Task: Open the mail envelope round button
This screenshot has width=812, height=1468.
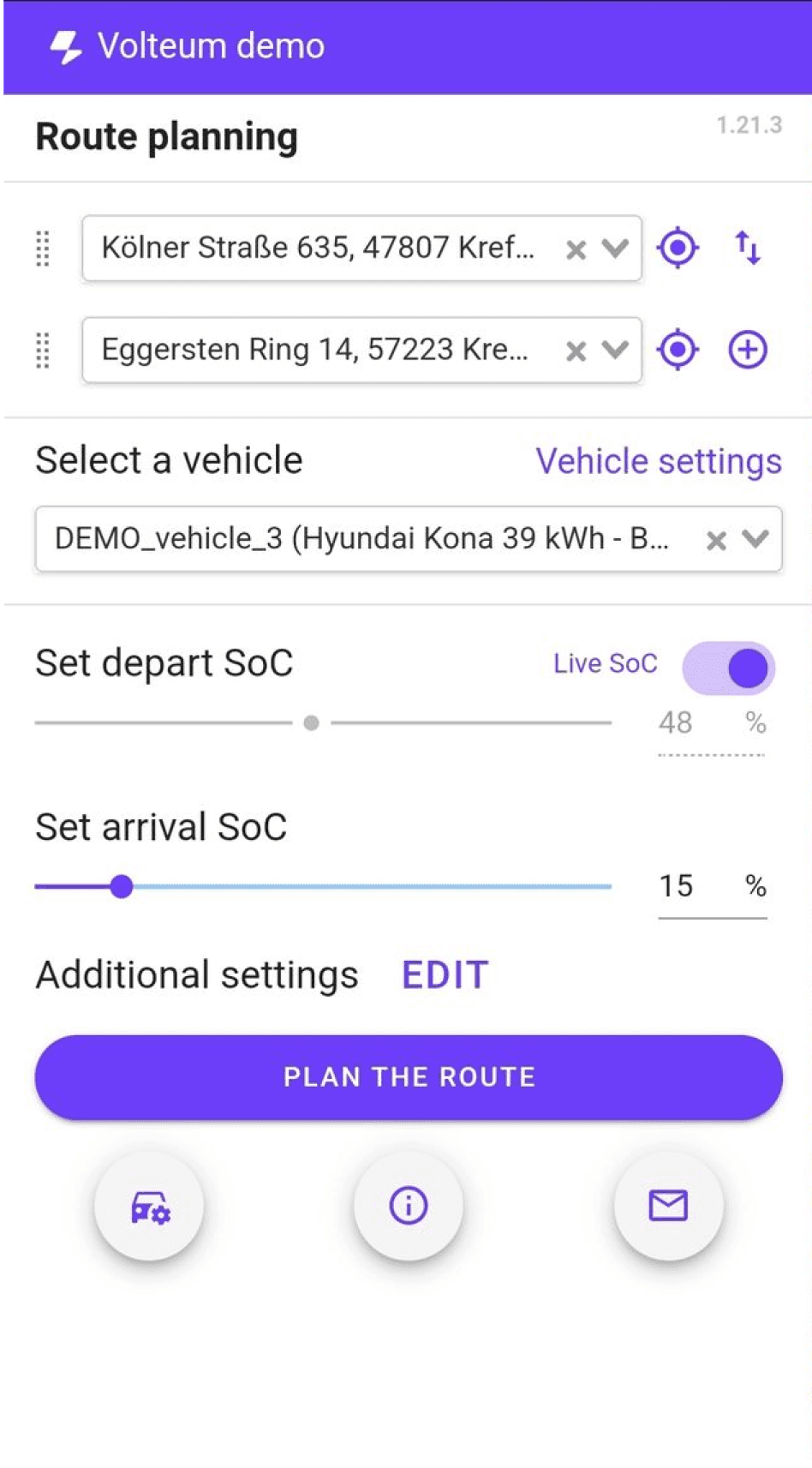Action: (668, 1207)
